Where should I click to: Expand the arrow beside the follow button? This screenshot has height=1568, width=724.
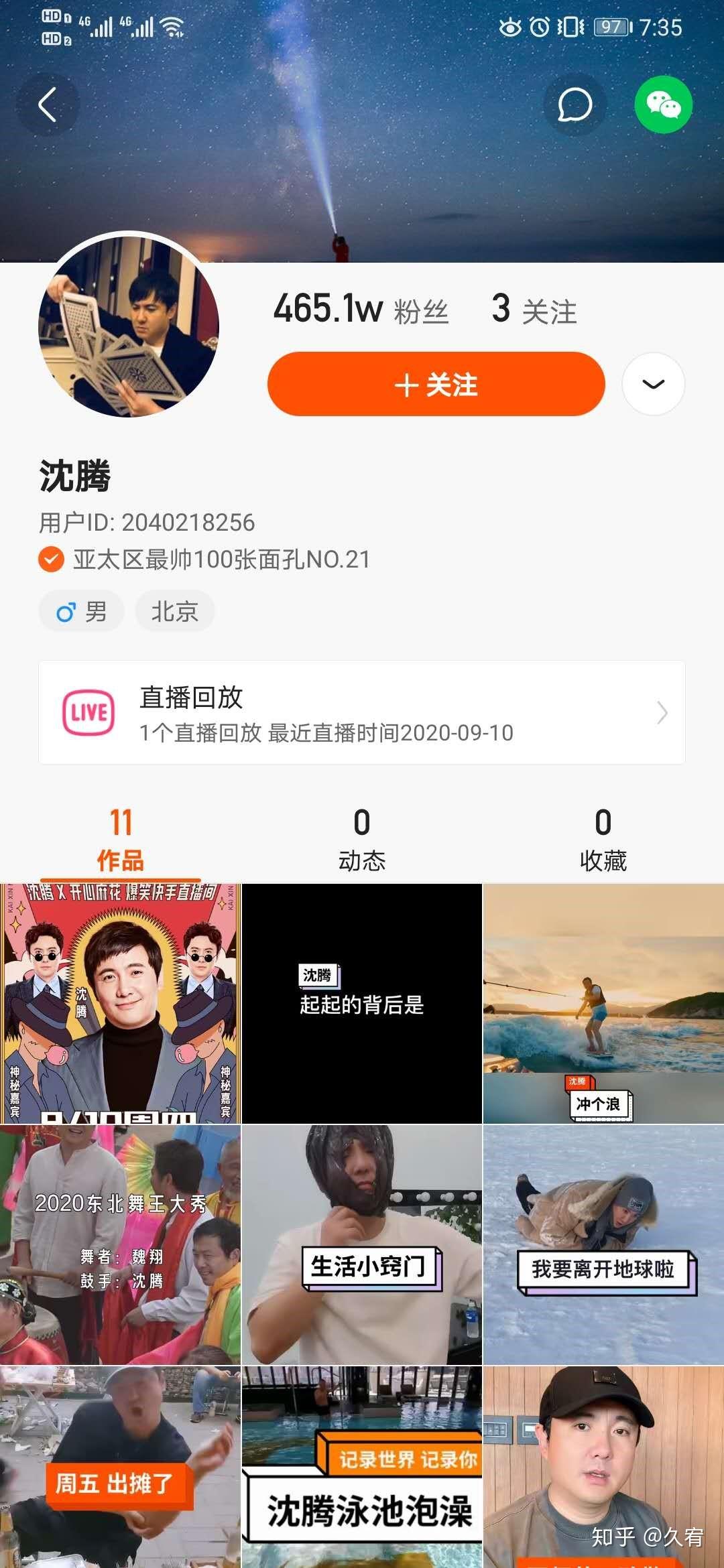pyautogui.click(x=654, y=384)
